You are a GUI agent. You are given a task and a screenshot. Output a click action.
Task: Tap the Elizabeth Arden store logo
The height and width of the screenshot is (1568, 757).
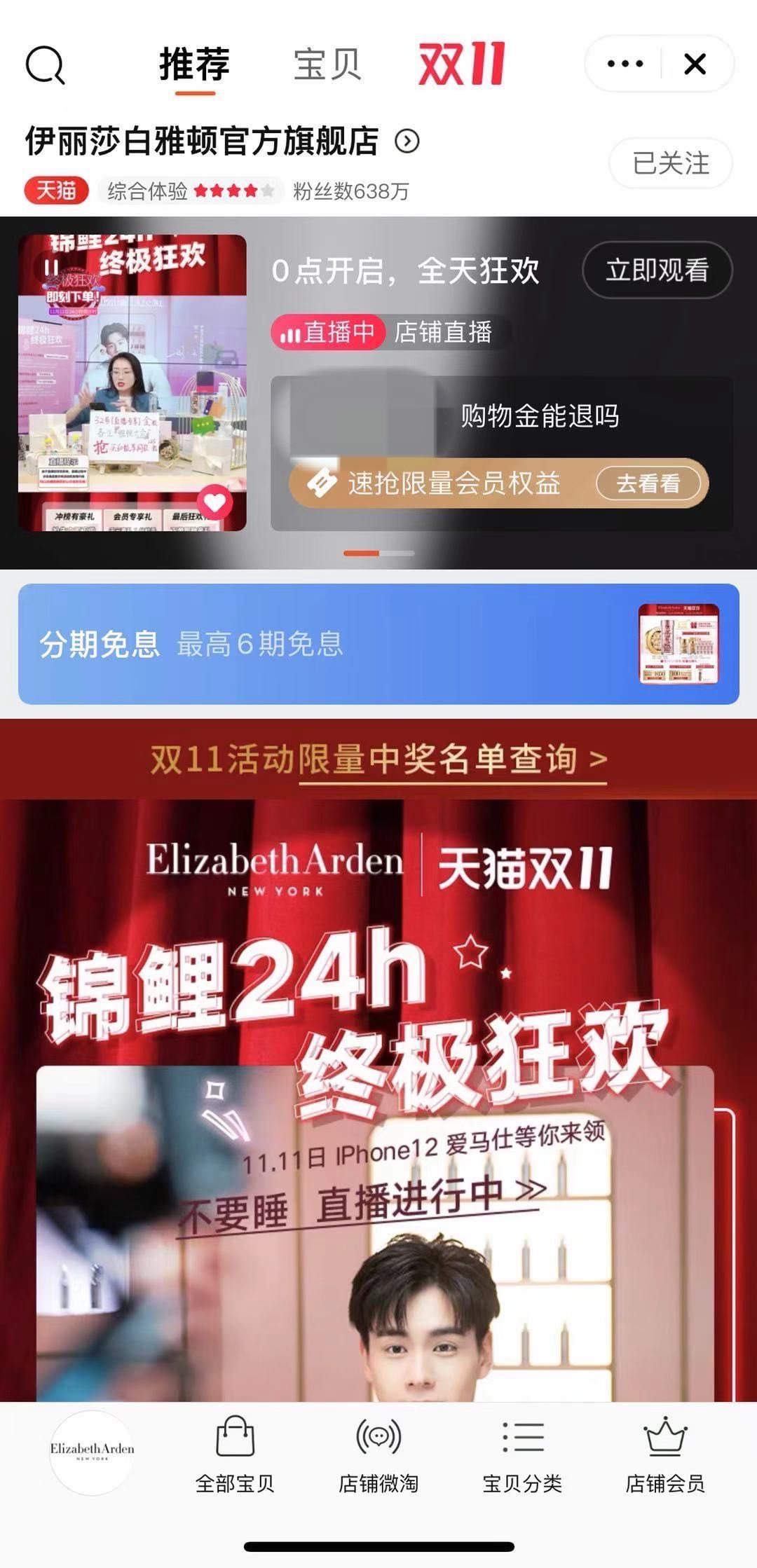92,1452
